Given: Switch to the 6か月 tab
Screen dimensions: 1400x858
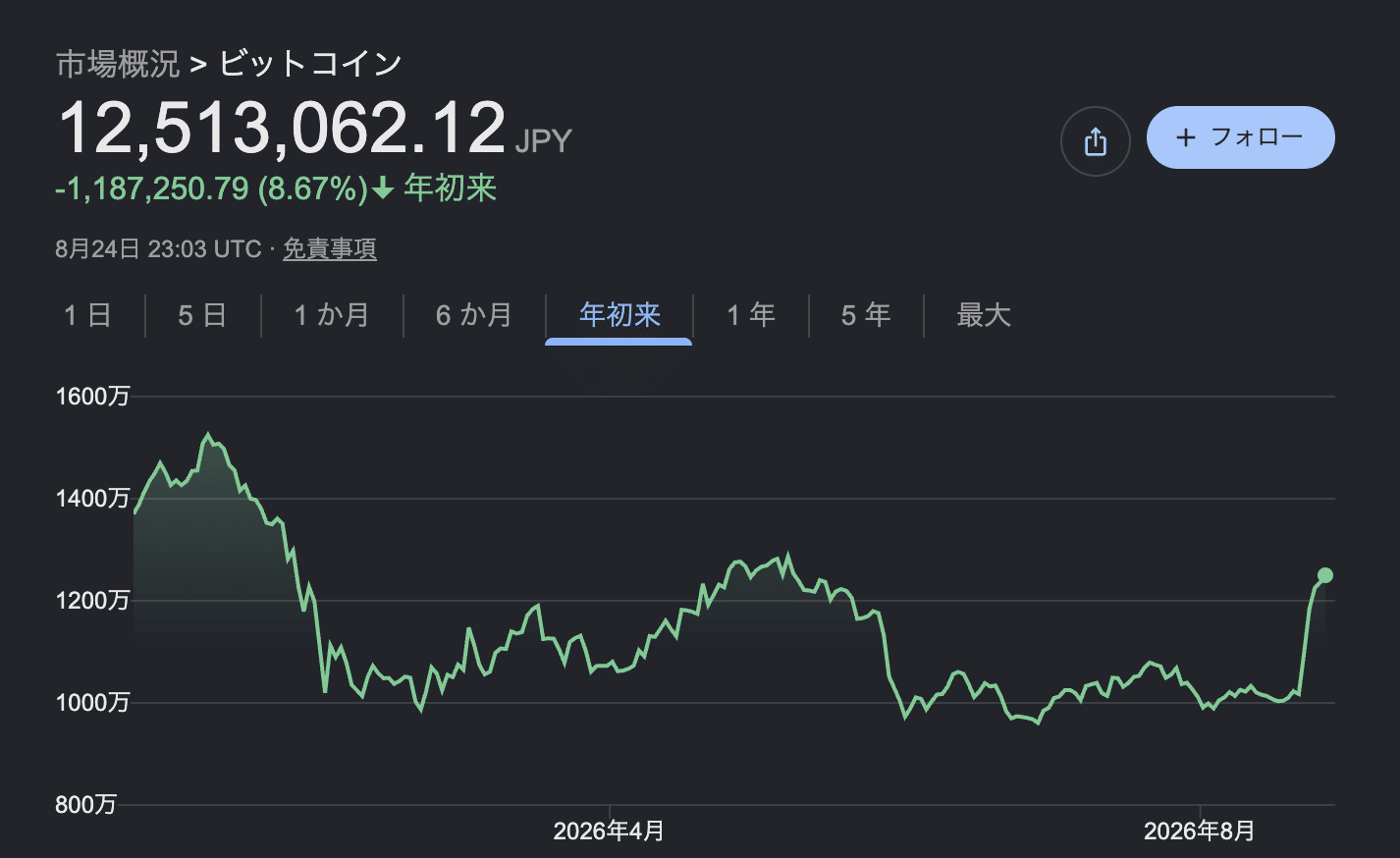Looking at the screenshot, I should 474,315.
